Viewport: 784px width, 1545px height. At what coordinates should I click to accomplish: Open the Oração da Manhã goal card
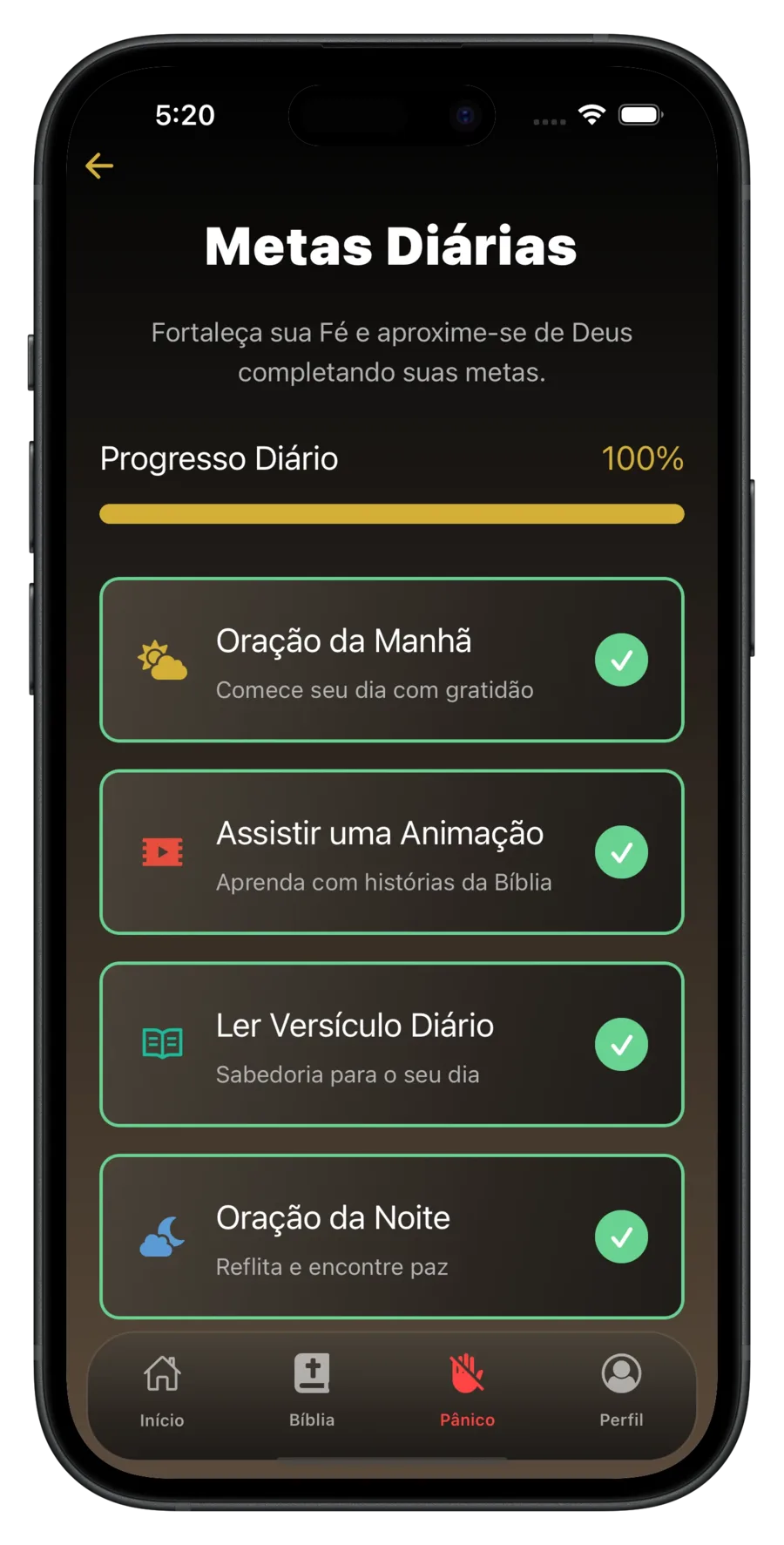coord(375,661)
